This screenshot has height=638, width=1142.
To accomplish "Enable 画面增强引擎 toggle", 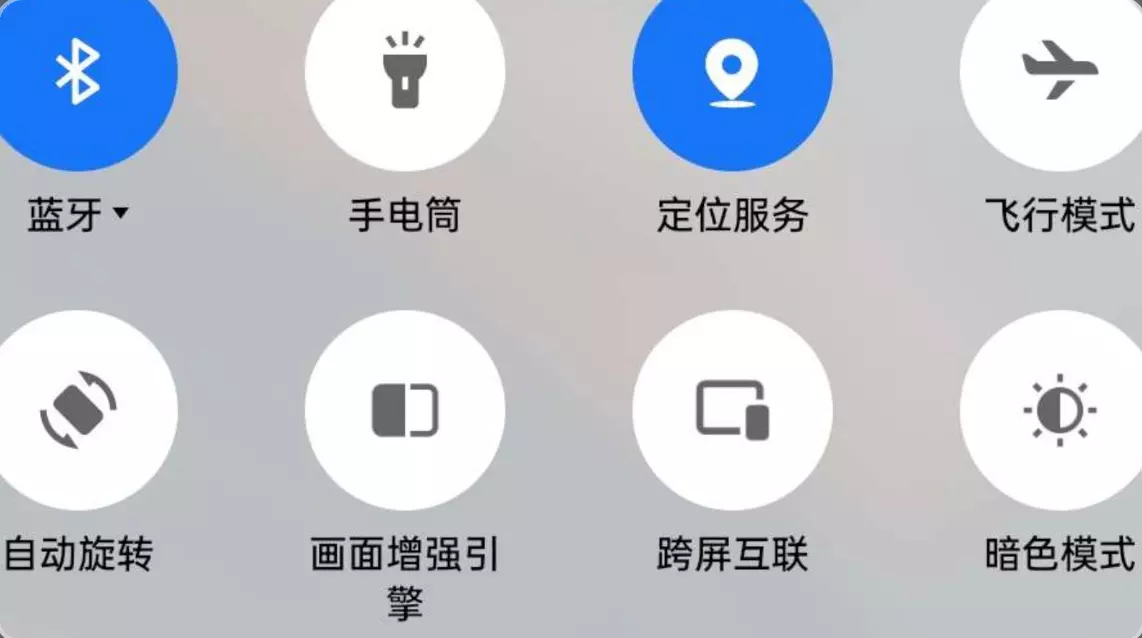I will point(405,410).
